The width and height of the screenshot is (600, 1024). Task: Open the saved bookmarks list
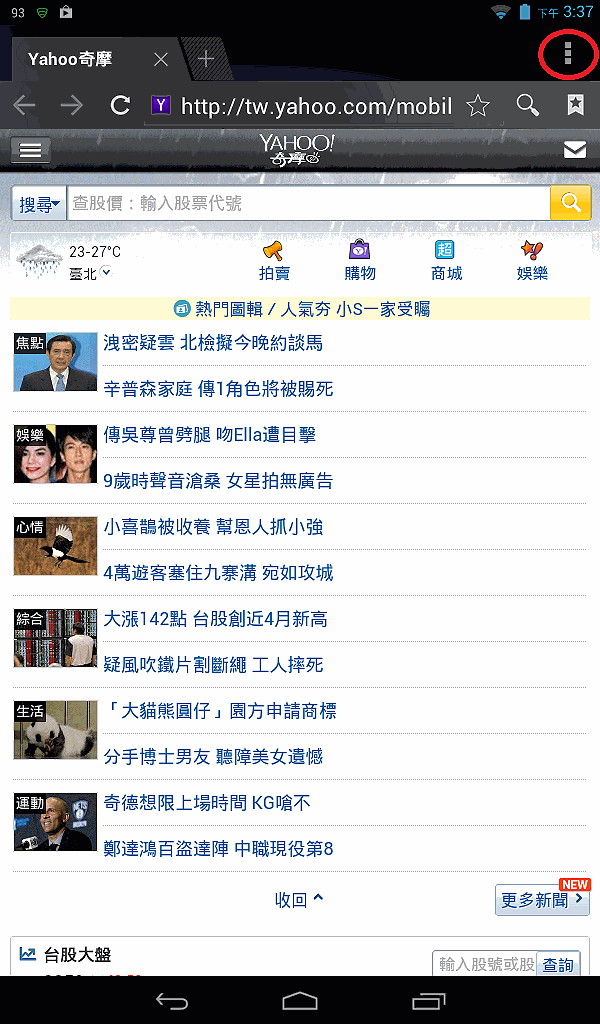(x=575, y=105)
